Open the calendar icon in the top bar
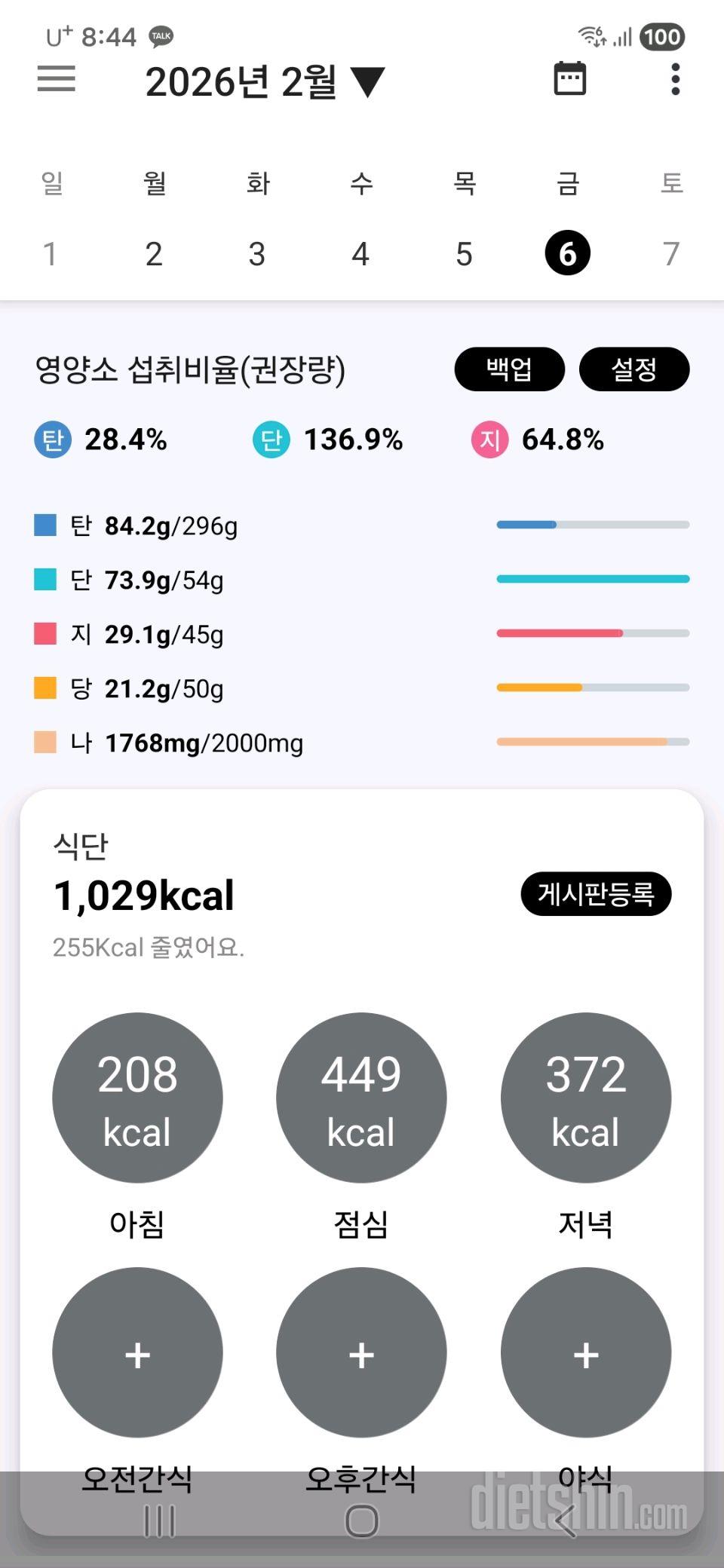The image size is (724, 1568). click(x=569, y=78)
